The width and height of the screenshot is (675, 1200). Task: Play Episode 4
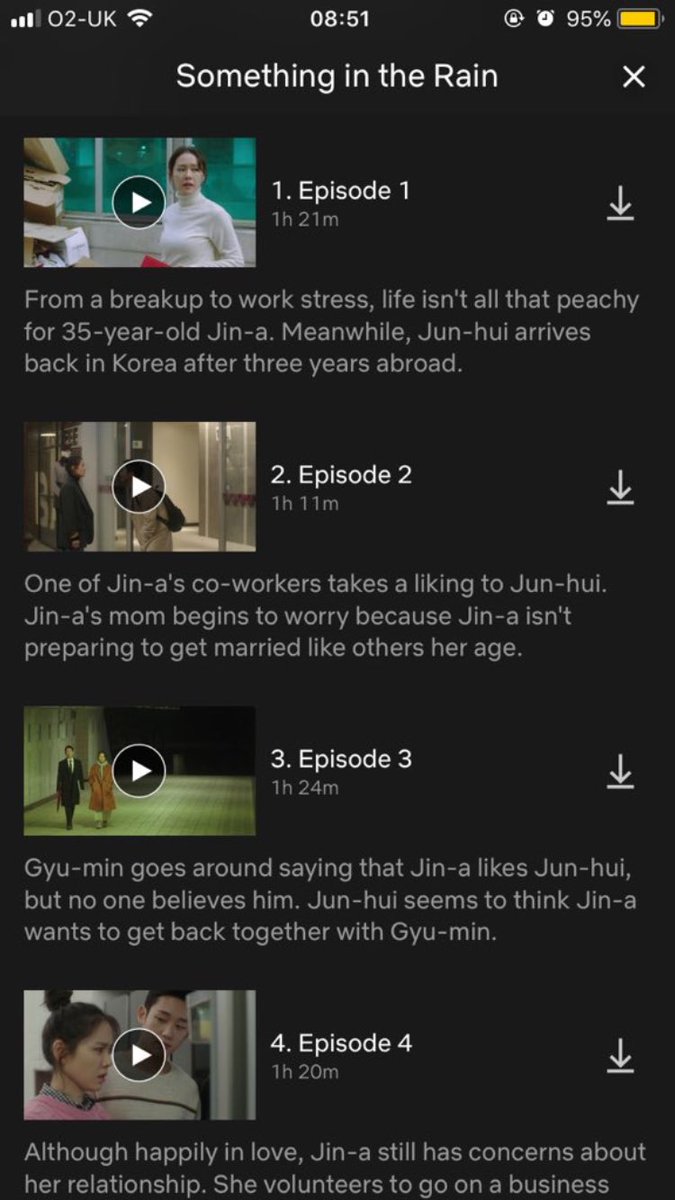139,1055
